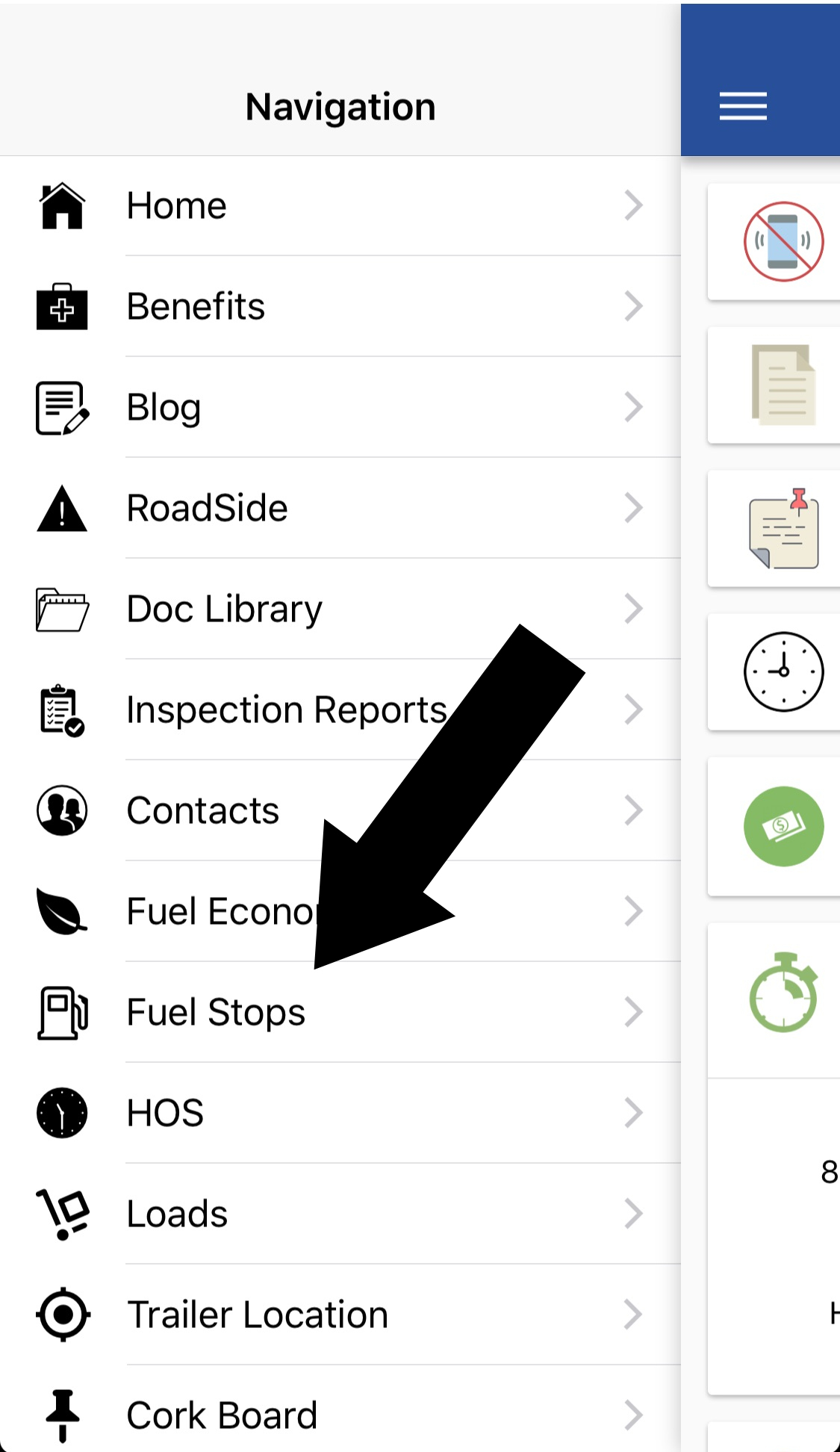
Task: Go to the Blog section
Action: pos(340,407)
